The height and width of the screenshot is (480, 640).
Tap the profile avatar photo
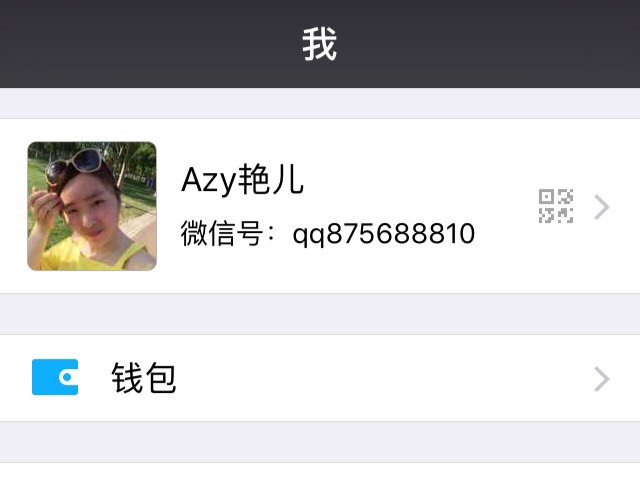(x=92, y=206)
